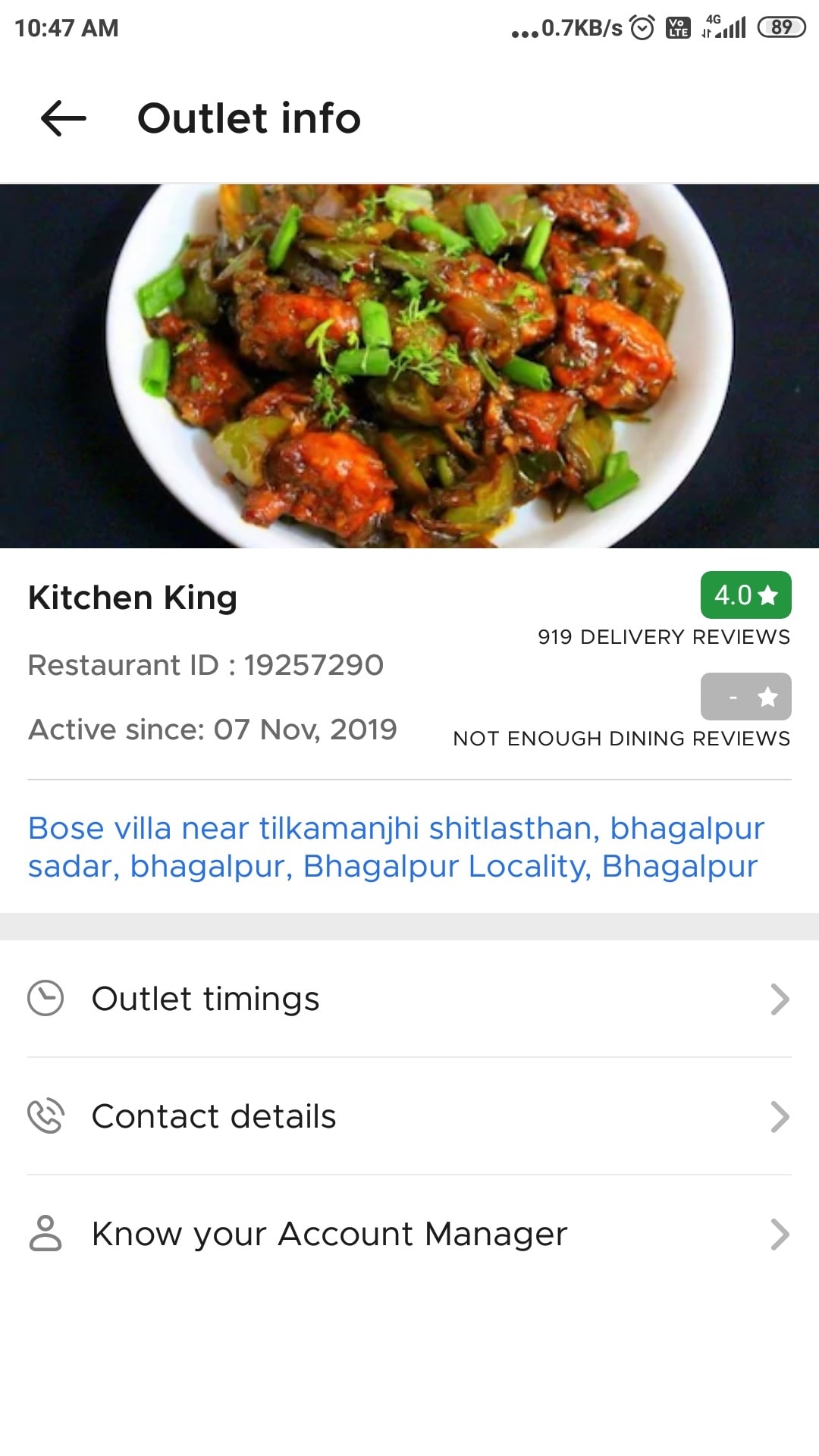This screenshot has width=819, height=1456.
Task: Open Know your Account Manager
Action: click(x=409, y=1234)
